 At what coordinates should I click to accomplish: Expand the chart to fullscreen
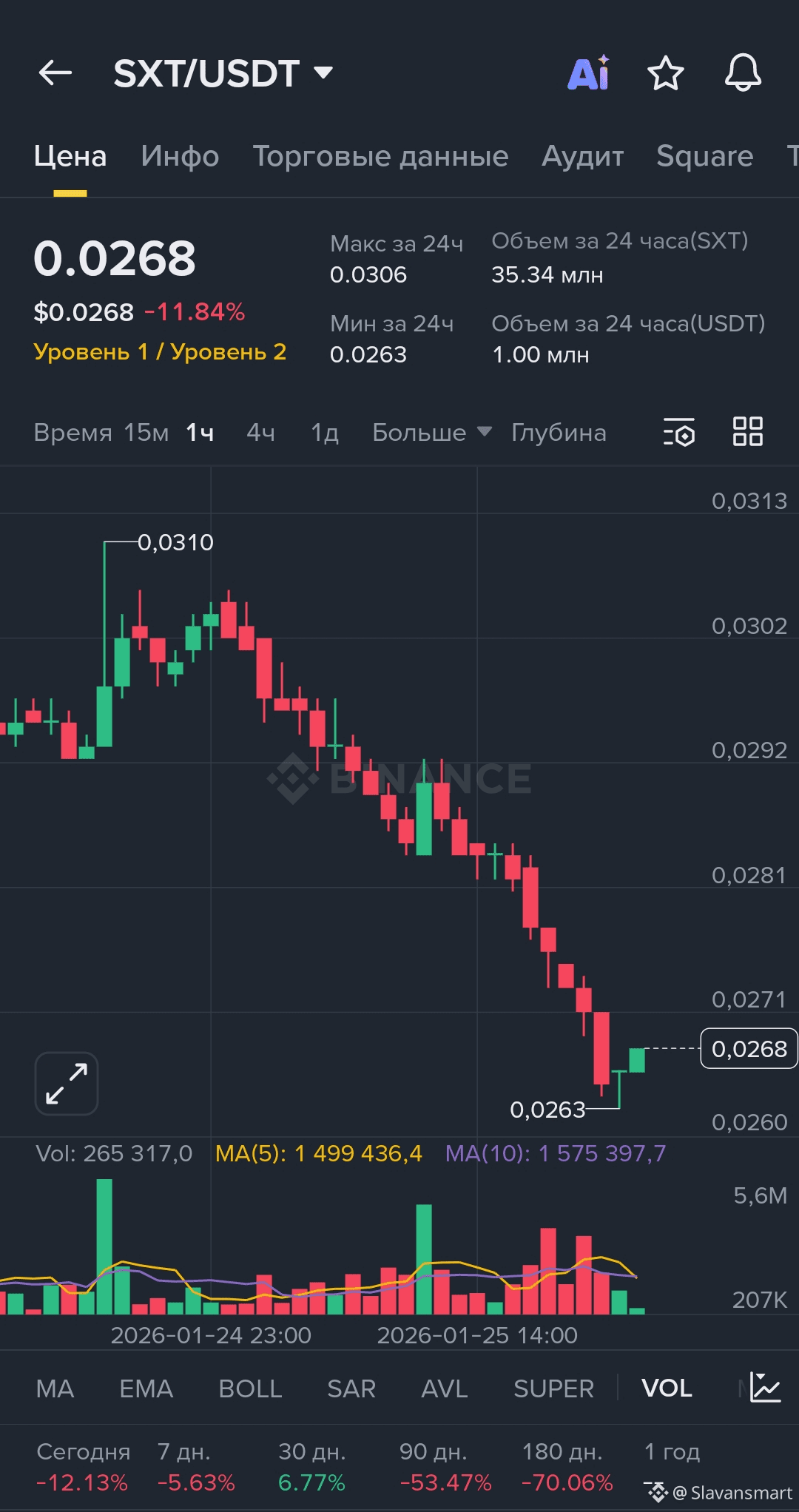pyautogui.click(x=67, y=1083)
